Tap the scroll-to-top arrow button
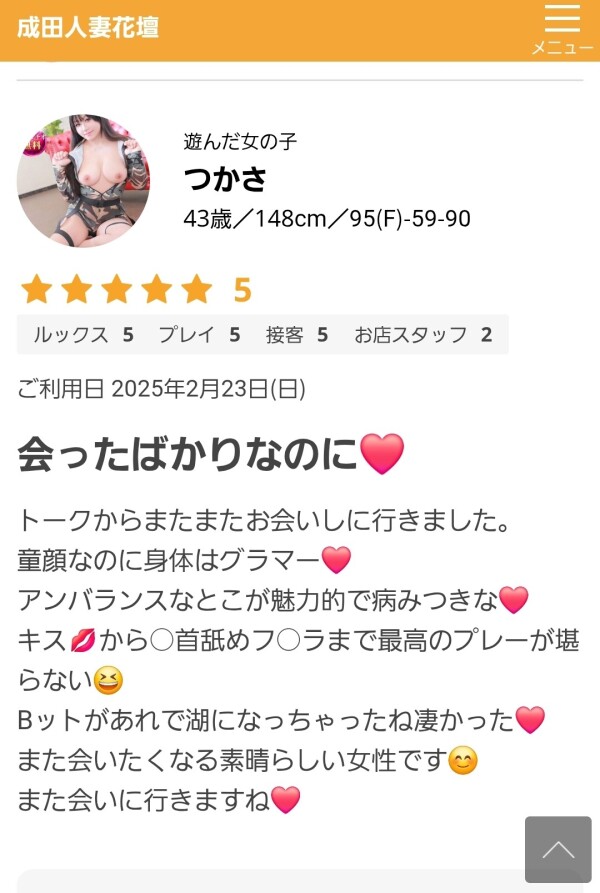This screenshot has height=893, width=600. pyautogui.click(x=558, y=849)
